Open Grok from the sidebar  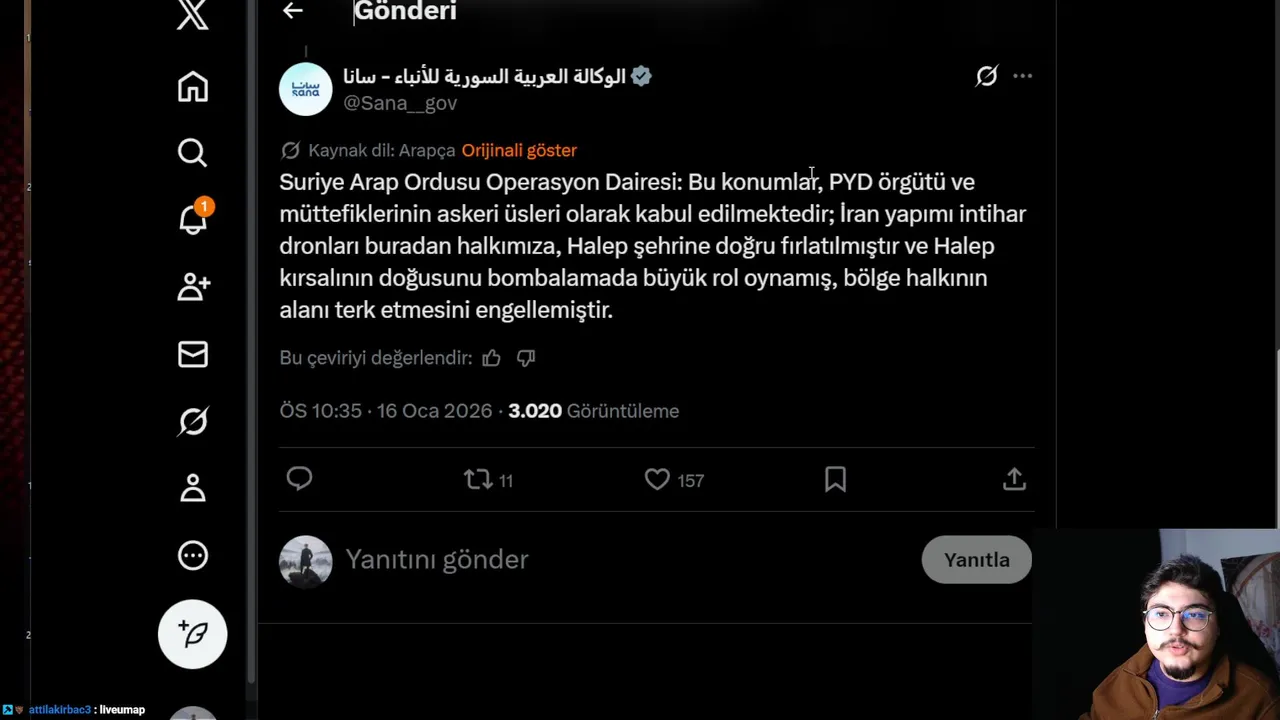(193, 422)
